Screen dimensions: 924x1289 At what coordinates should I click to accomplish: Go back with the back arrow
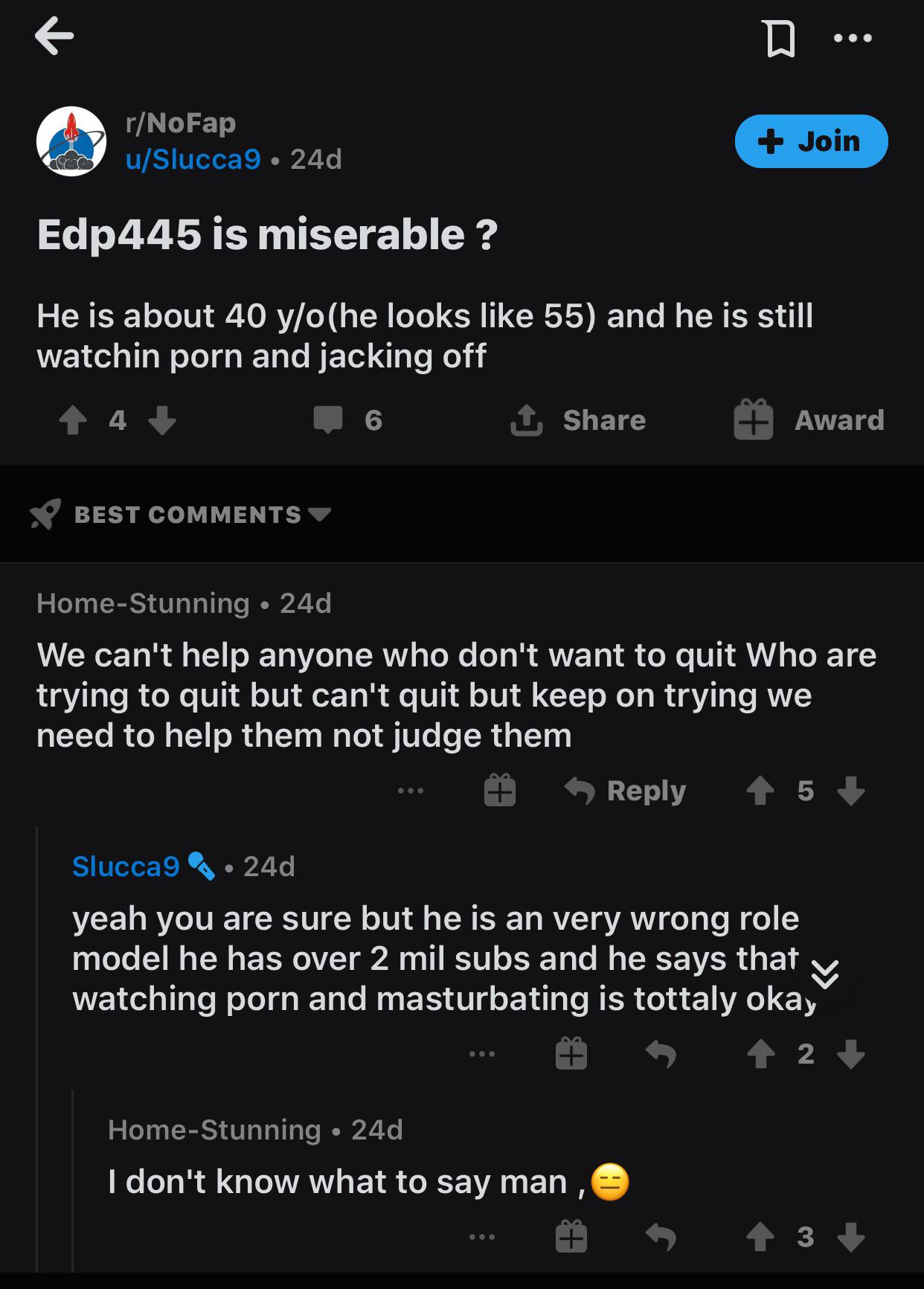[x=54, y=39]
